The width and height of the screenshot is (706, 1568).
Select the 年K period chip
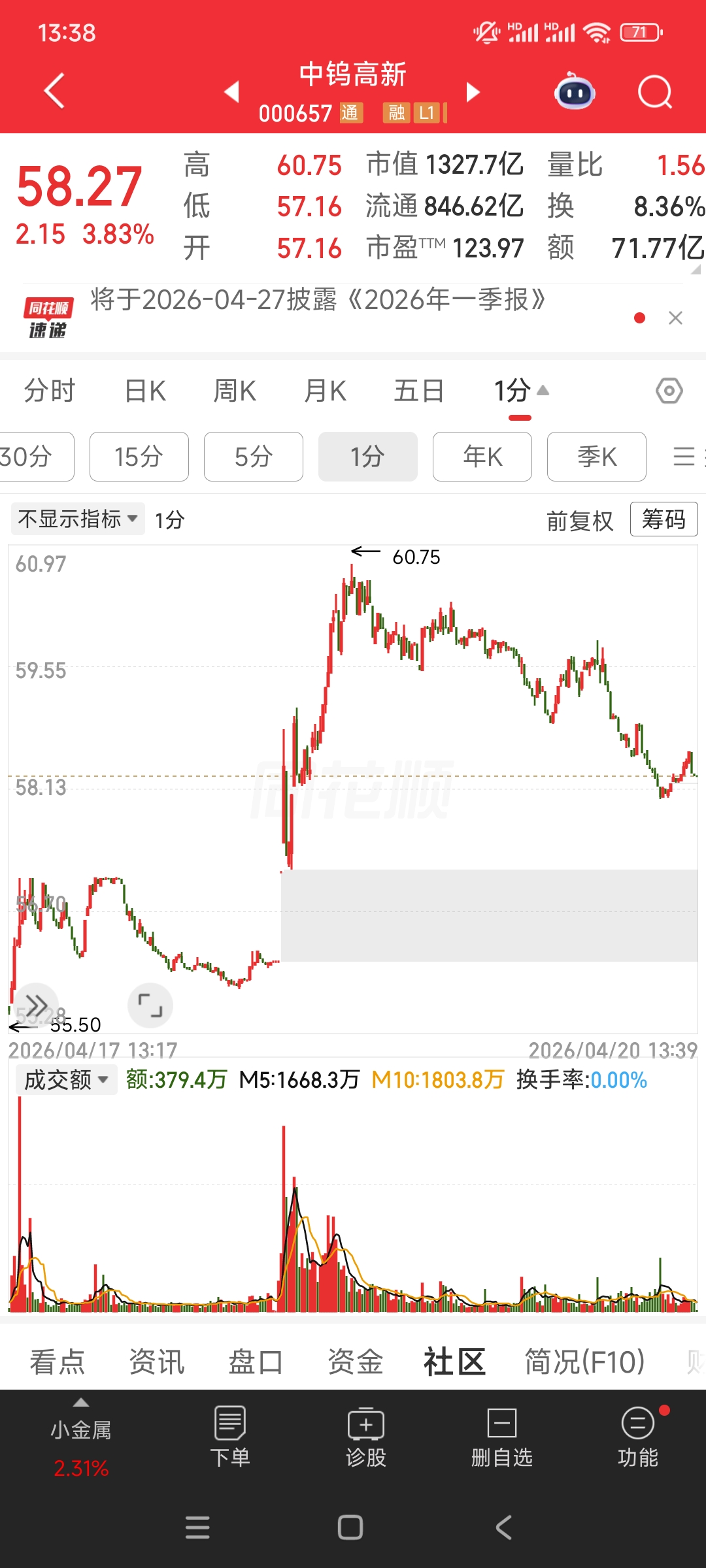482,457
